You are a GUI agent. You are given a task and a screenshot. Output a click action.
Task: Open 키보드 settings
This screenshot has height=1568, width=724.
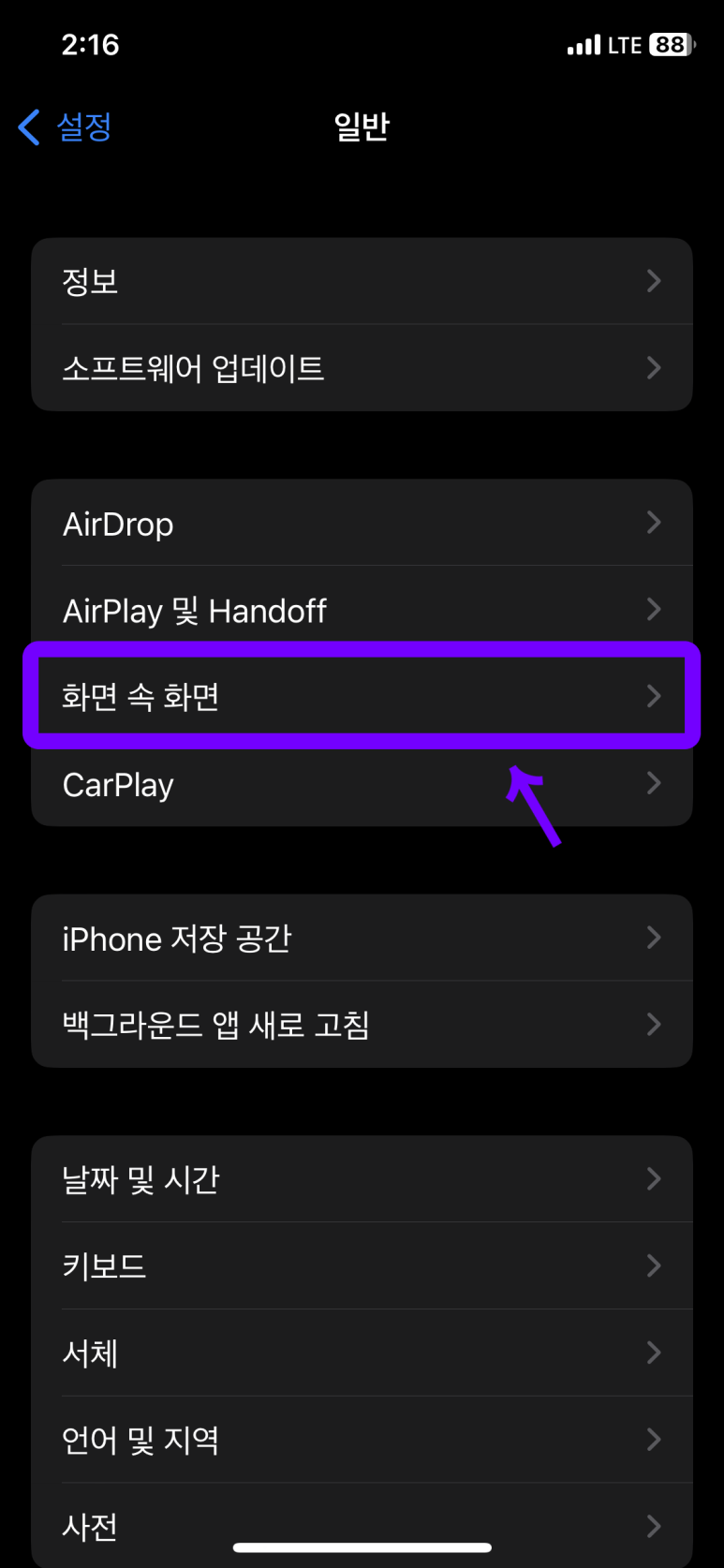[362, 1265]
